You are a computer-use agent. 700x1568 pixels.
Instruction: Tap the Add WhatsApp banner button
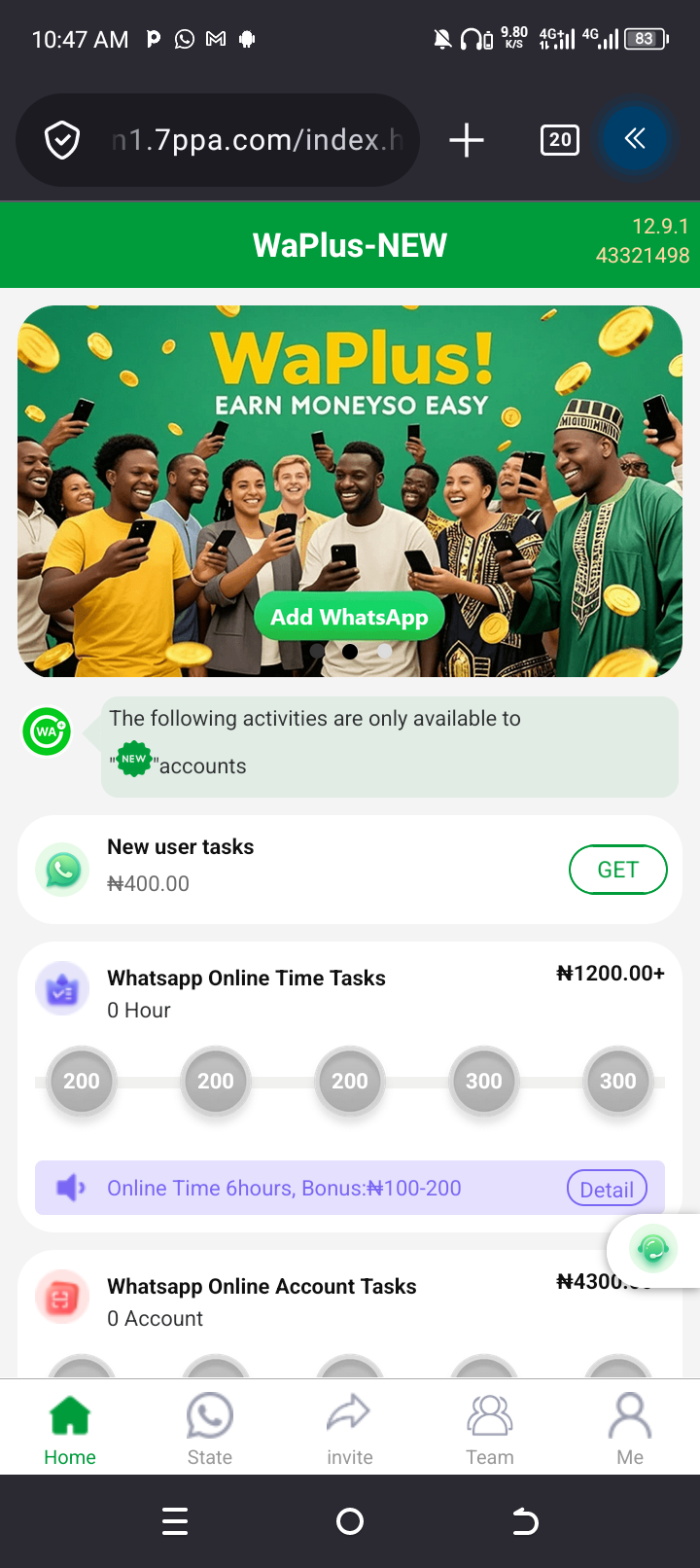[x=349, y=617]
